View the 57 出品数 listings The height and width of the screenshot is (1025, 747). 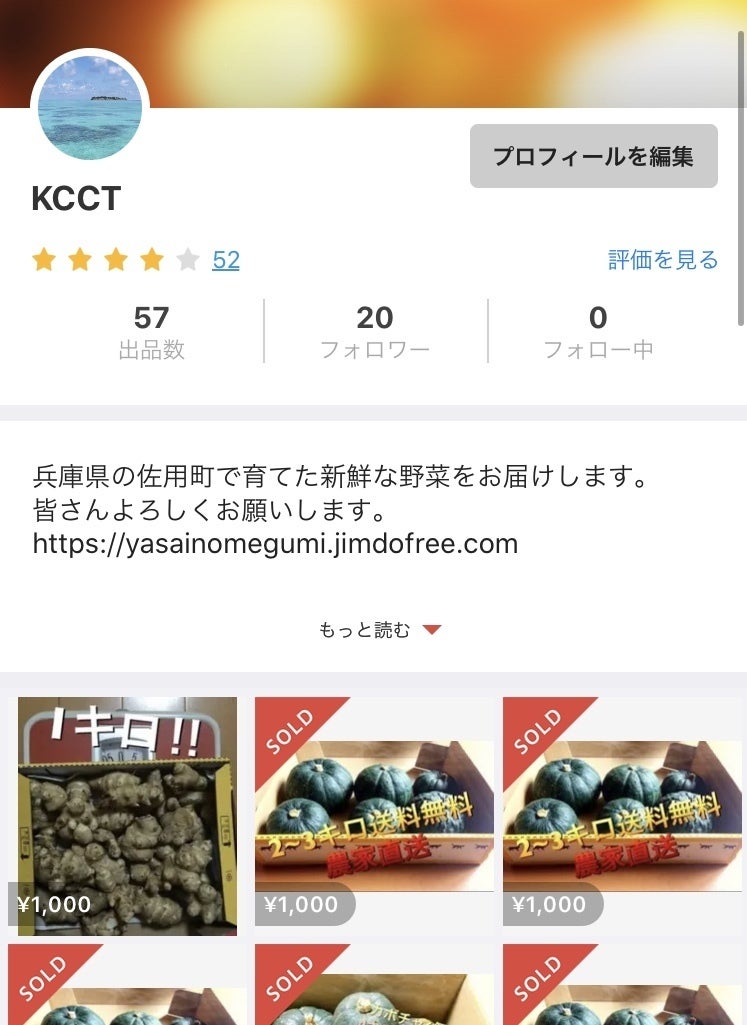[x=151, y=332]
